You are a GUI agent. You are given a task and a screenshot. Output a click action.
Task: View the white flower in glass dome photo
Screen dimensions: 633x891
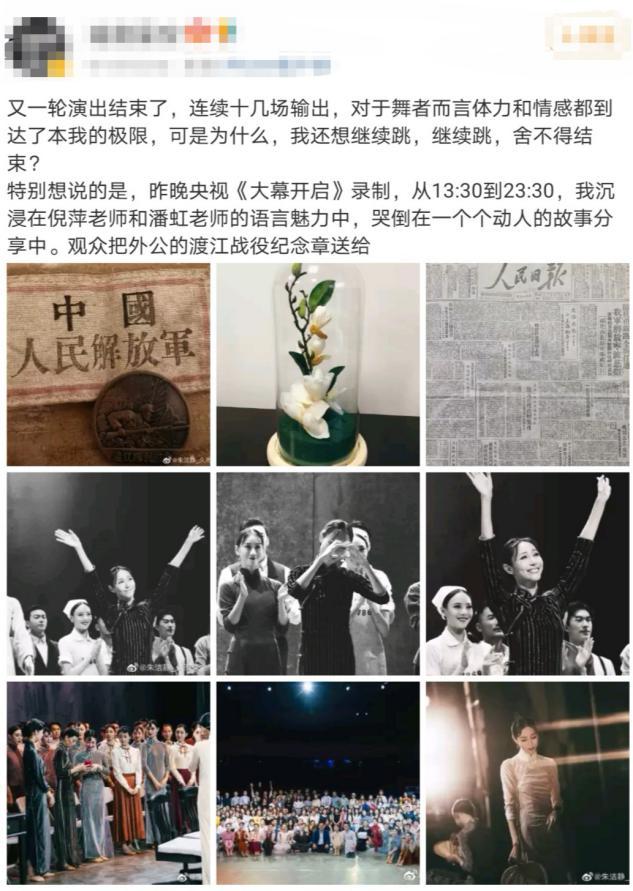pyautogui.click(x=317, y=364)
